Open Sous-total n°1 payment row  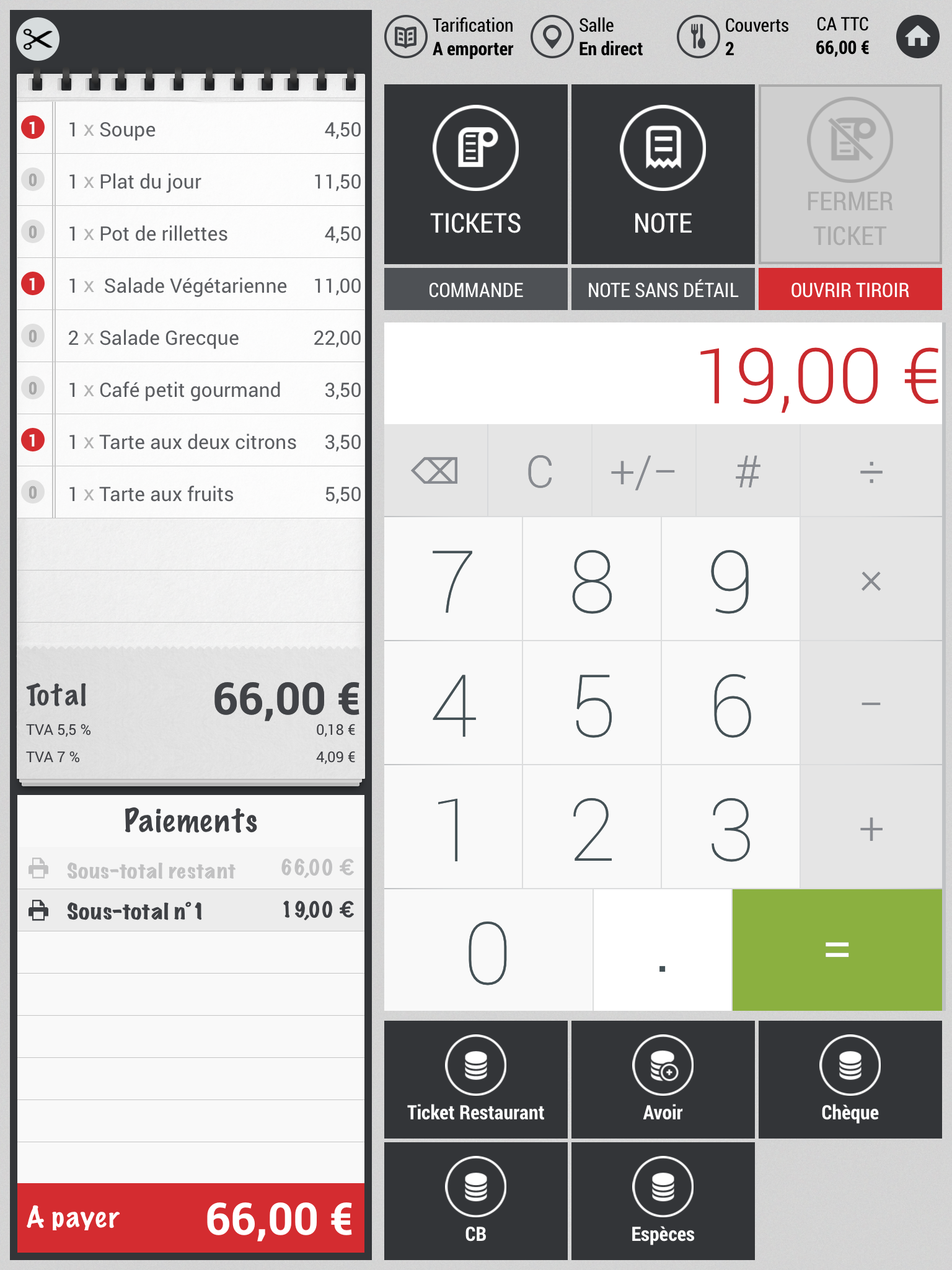point(191,910)
